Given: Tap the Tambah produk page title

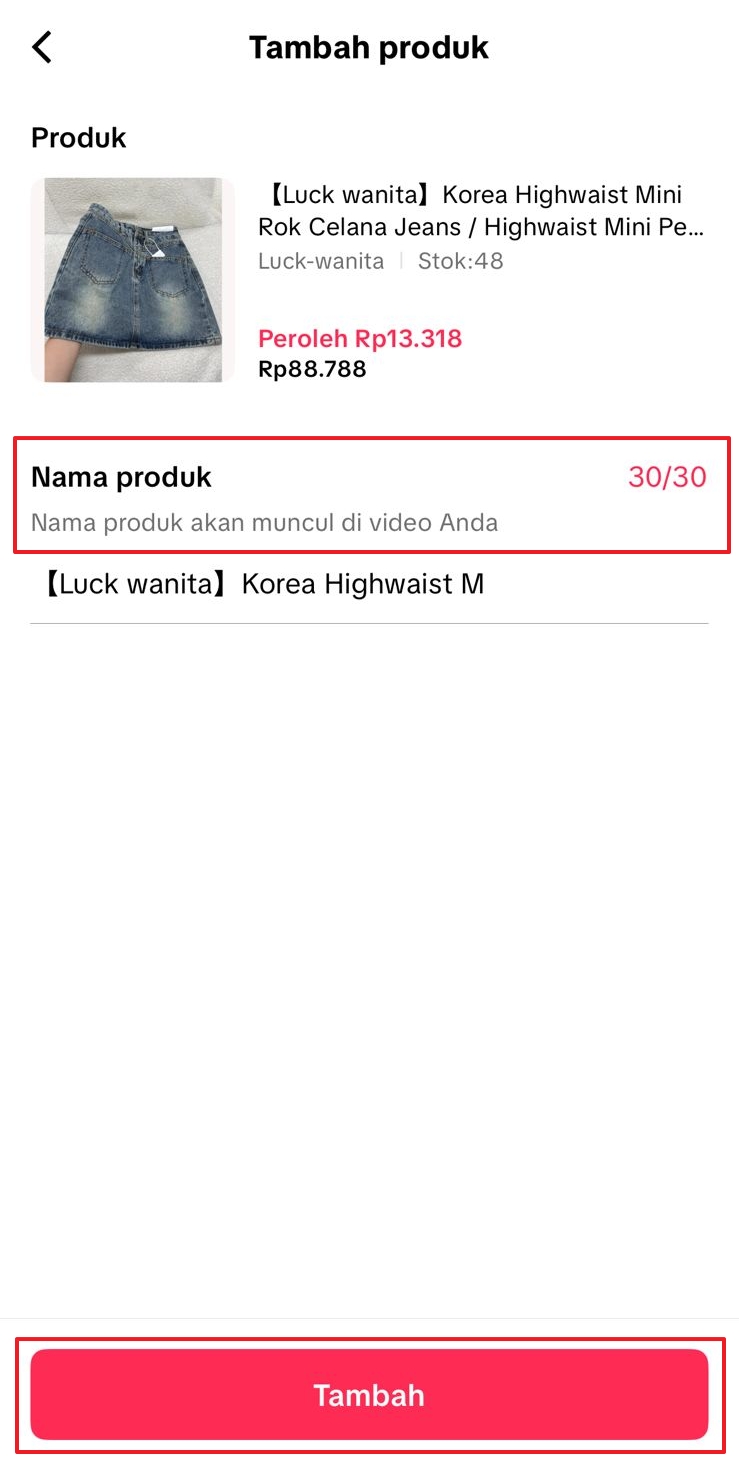Looking at the screenshot, I should tap(369, 46).
